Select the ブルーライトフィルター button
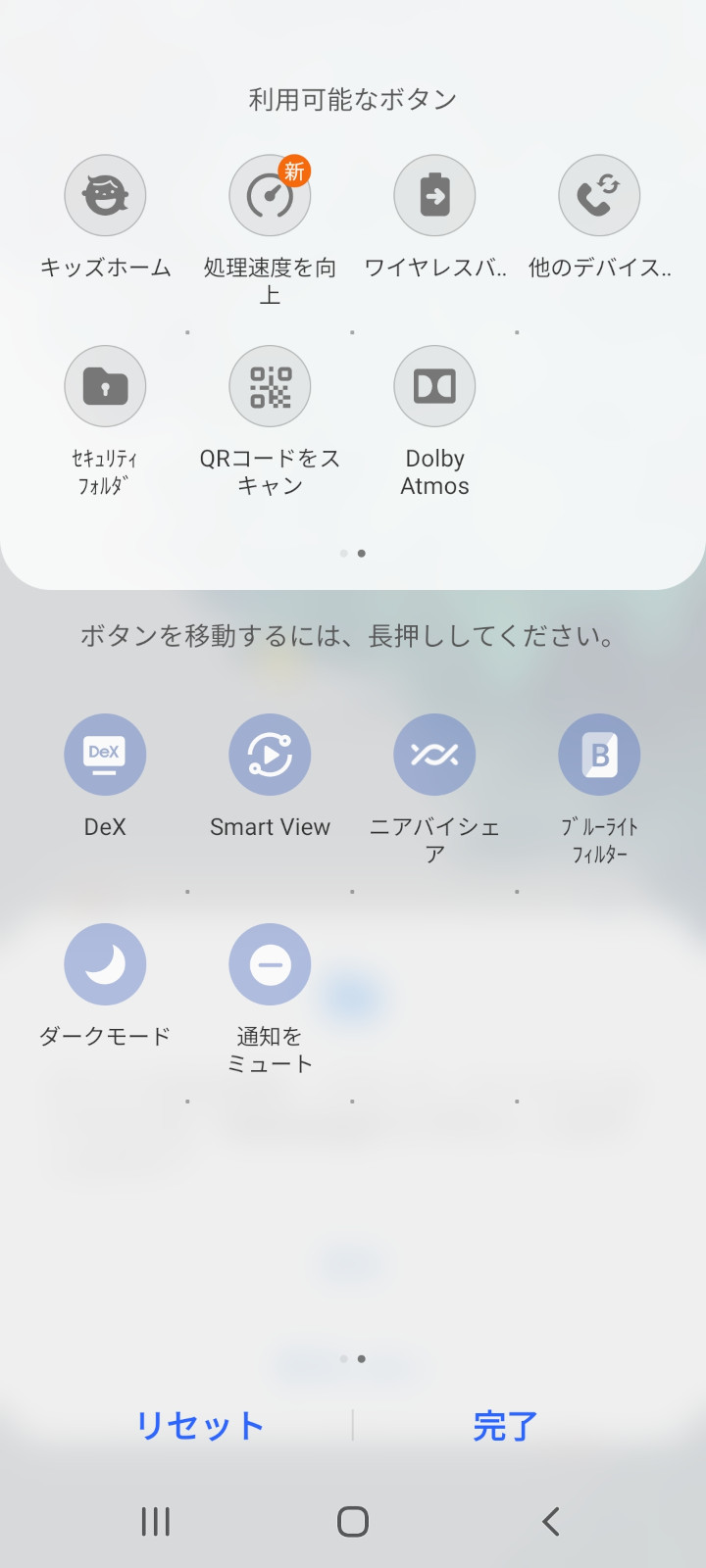Image resolution: width=706 pixels, height=1568 pixels. tap(599, 754)
